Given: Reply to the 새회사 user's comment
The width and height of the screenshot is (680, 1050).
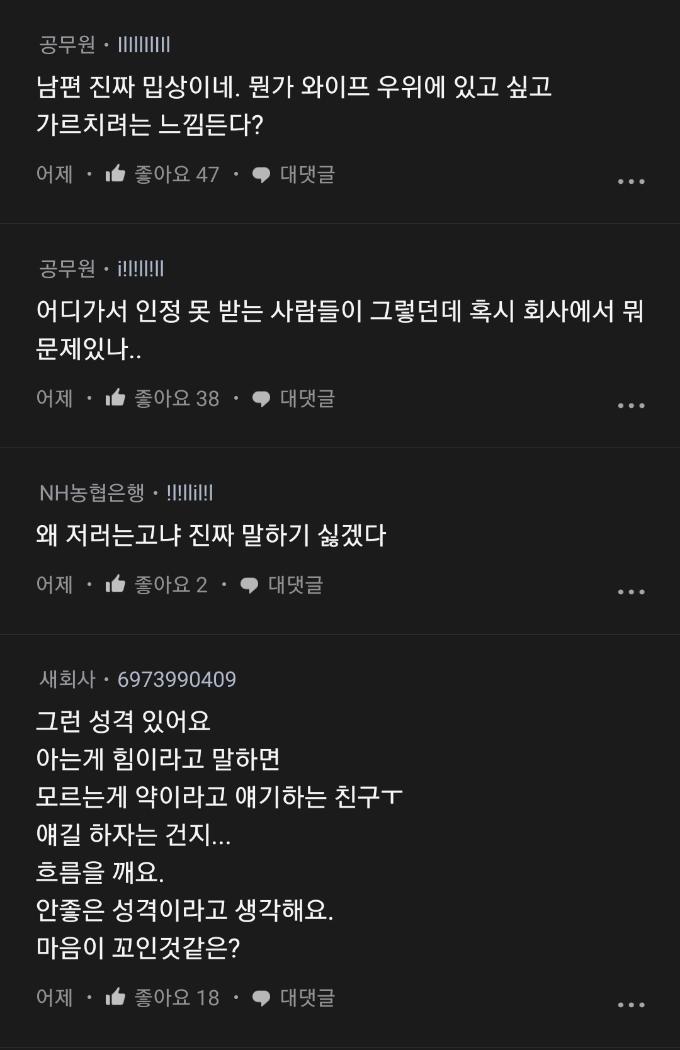Looking at the screenshot, I should pos(294,997).
